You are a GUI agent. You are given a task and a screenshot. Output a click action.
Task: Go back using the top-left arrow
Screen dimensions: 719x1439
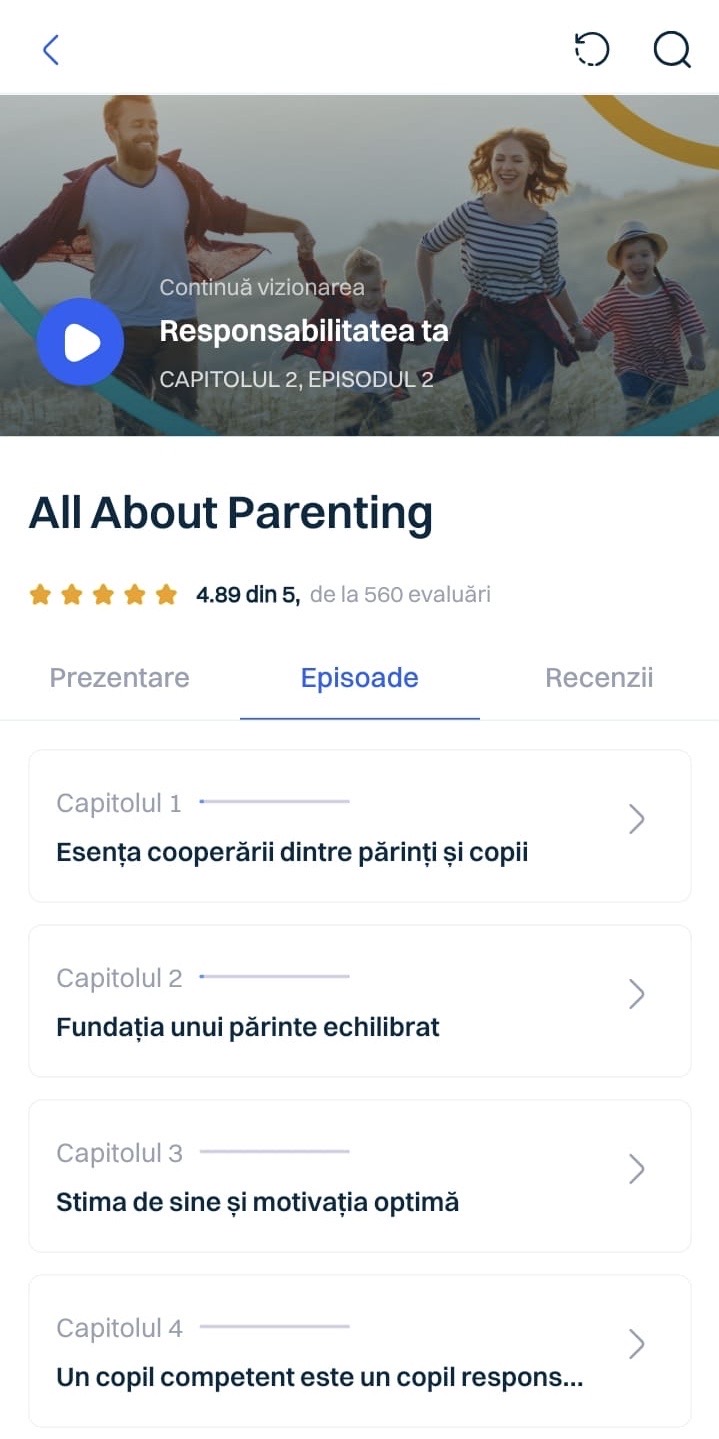point(51,49)
